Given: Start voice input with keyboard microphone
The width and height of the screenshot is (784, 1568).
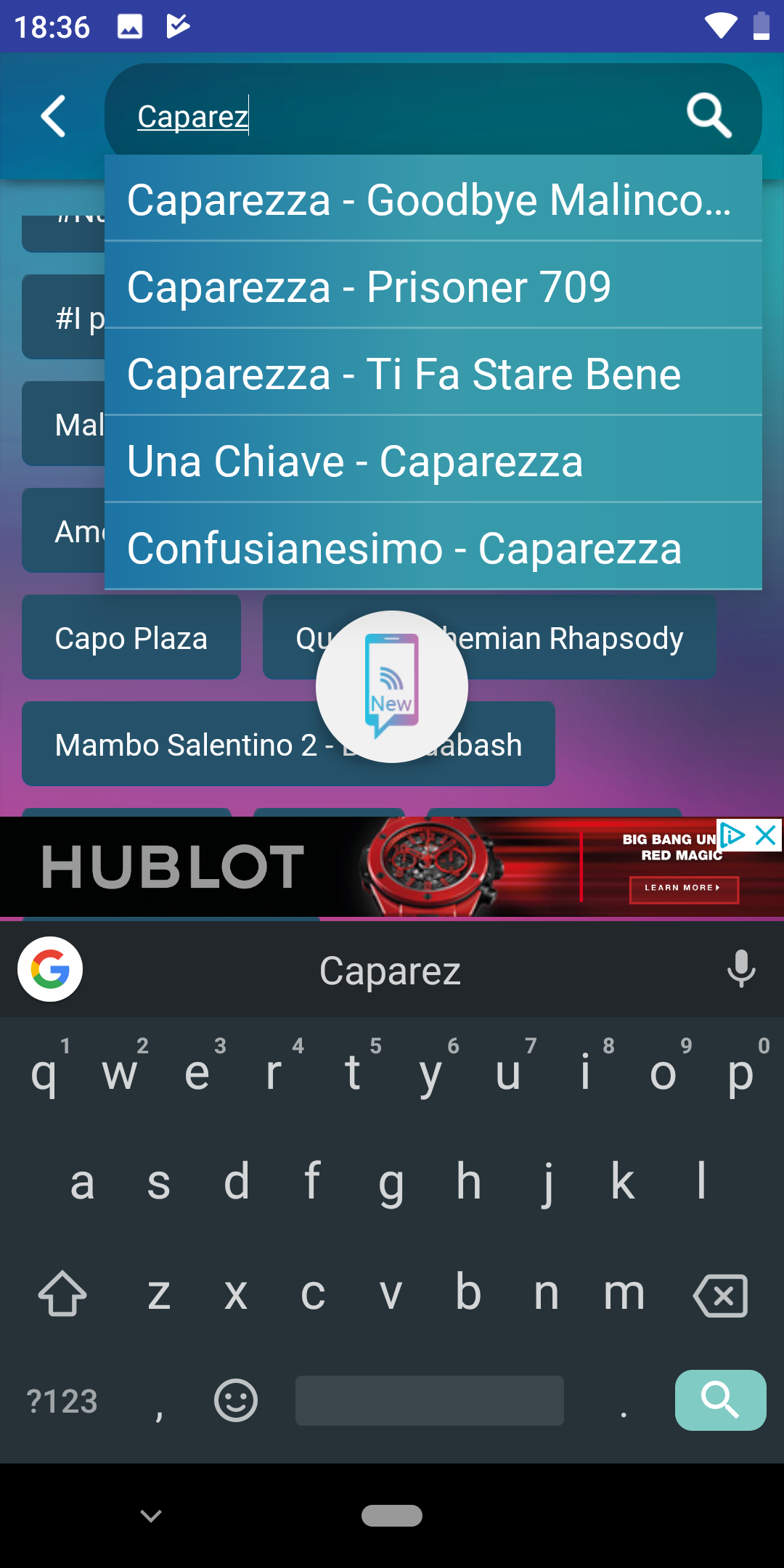Looking at the screenshot, I should tap(741, 969).
